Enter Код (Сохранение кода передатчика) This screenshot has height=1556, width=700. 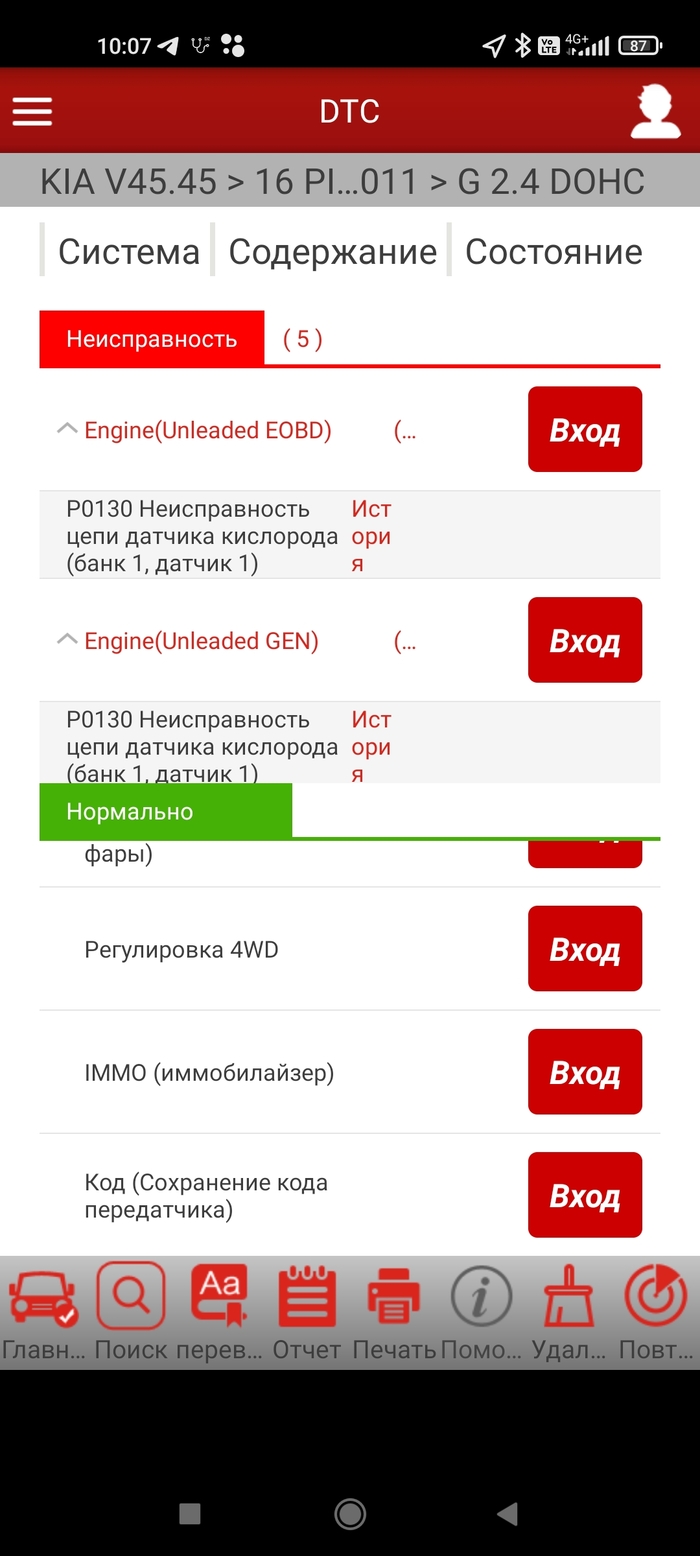584,1195
